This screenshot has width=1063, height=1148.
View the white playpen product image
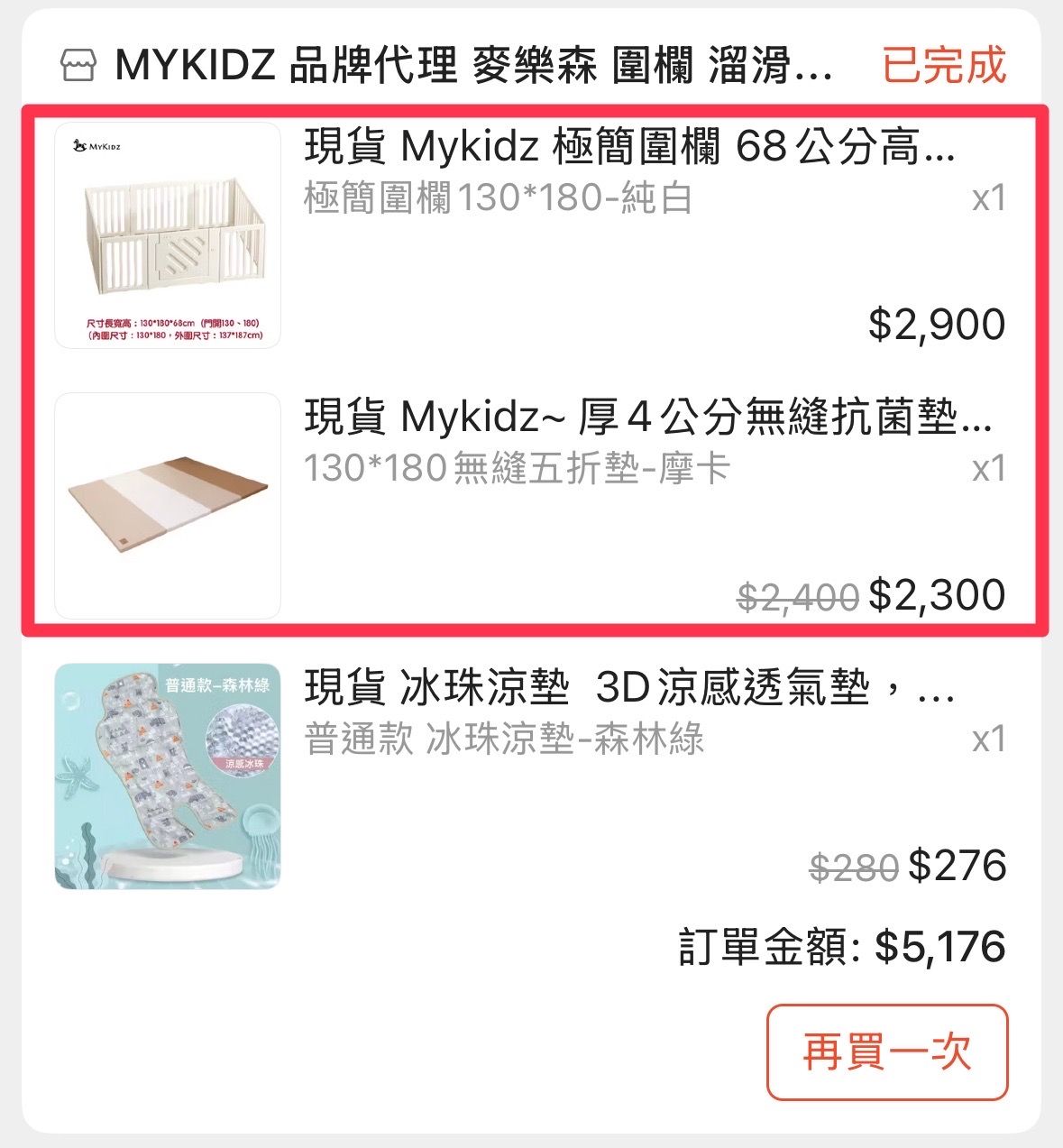[168, 235]
